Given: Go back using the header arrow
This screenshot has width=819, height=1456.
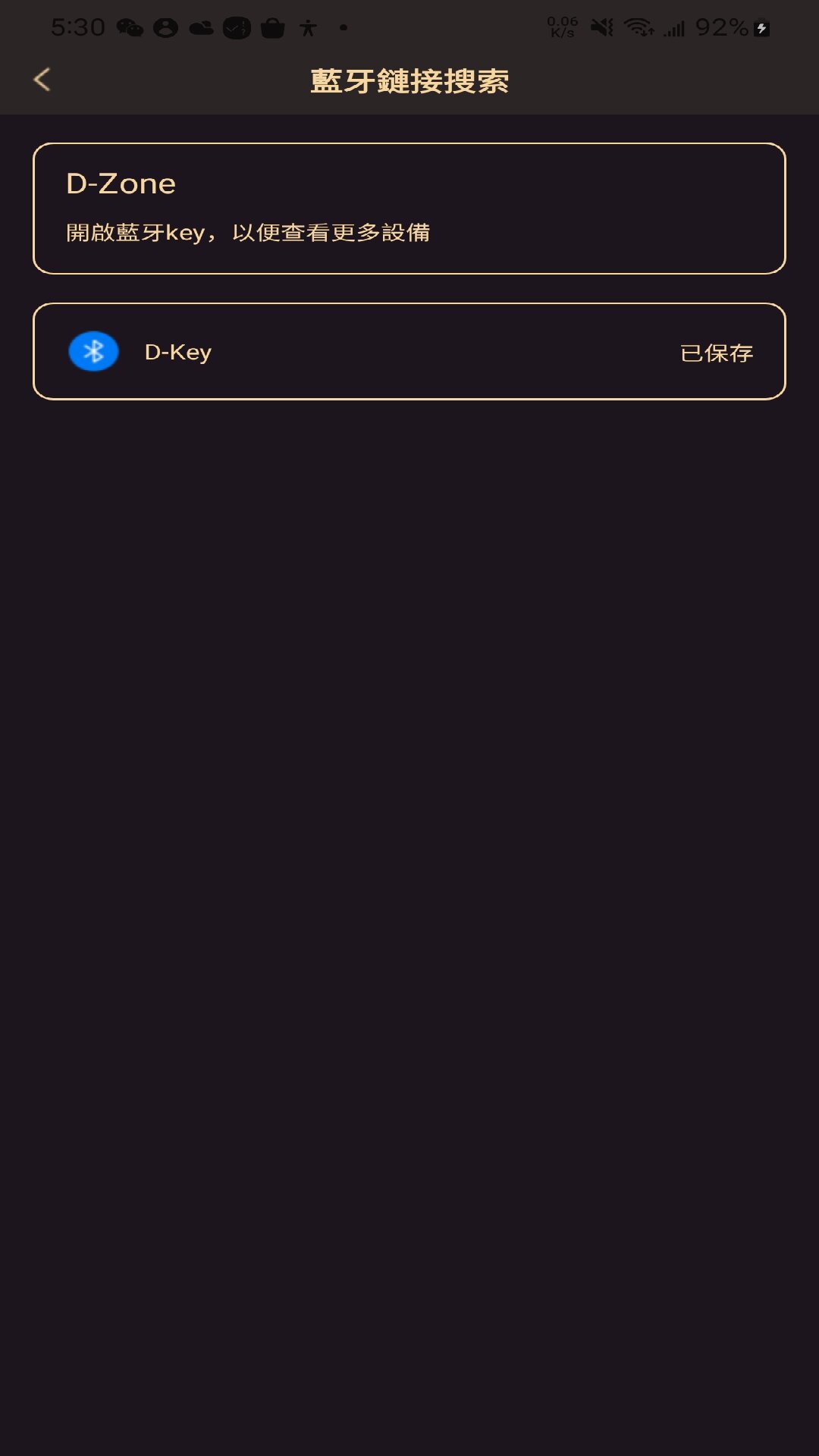Looking at the screenshot, I should point(42,80).
